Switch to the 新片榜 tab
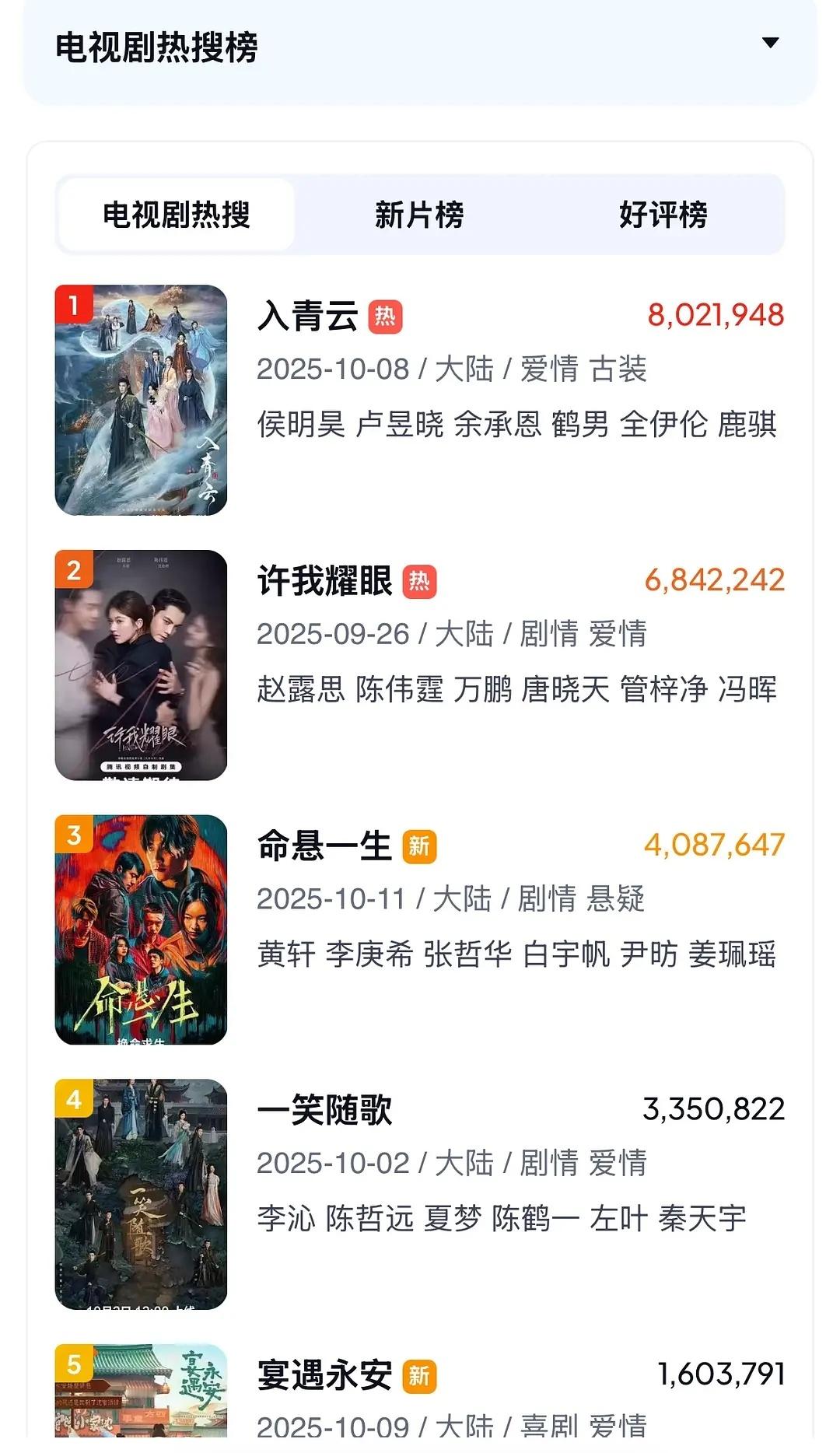 click(x=419, y=215)
